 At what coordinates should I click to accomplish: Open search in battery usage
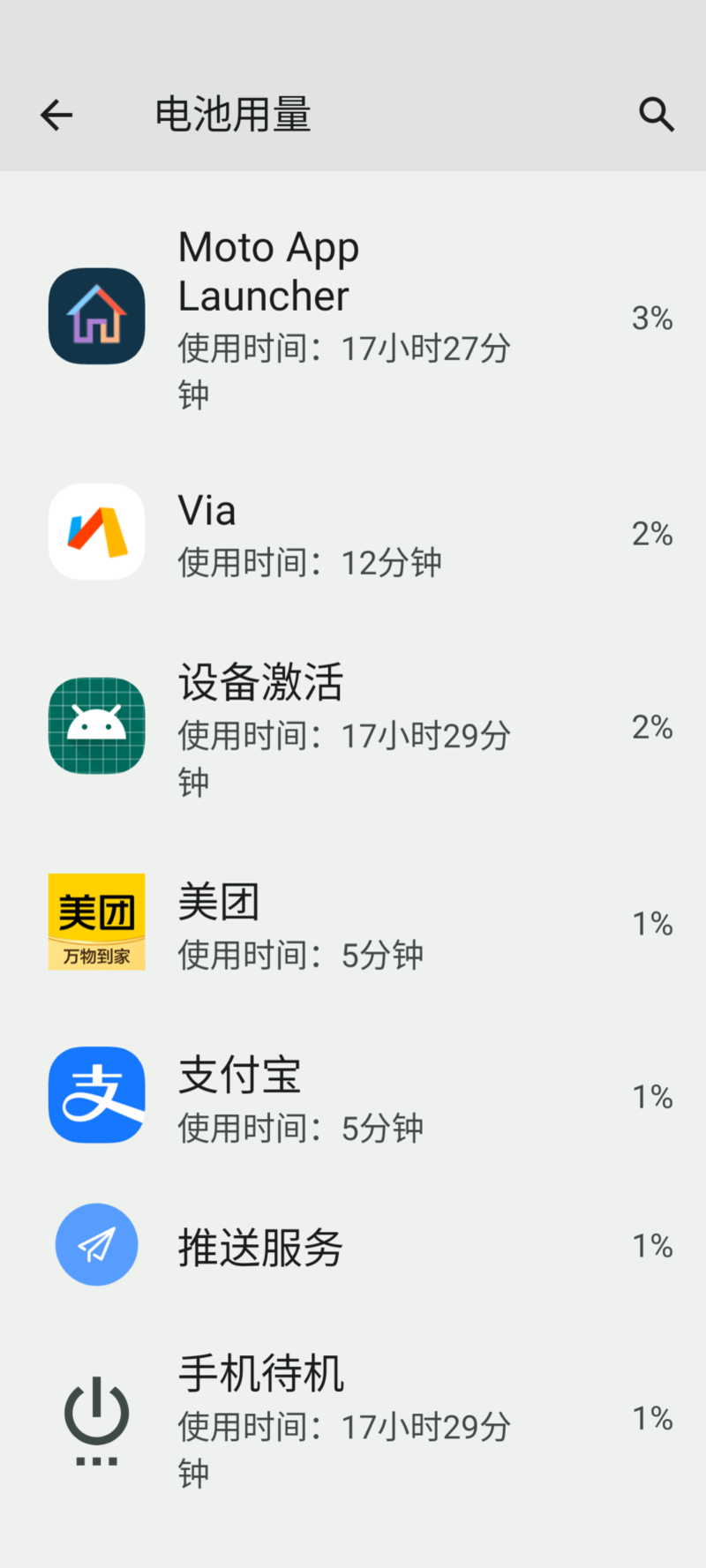657,115
